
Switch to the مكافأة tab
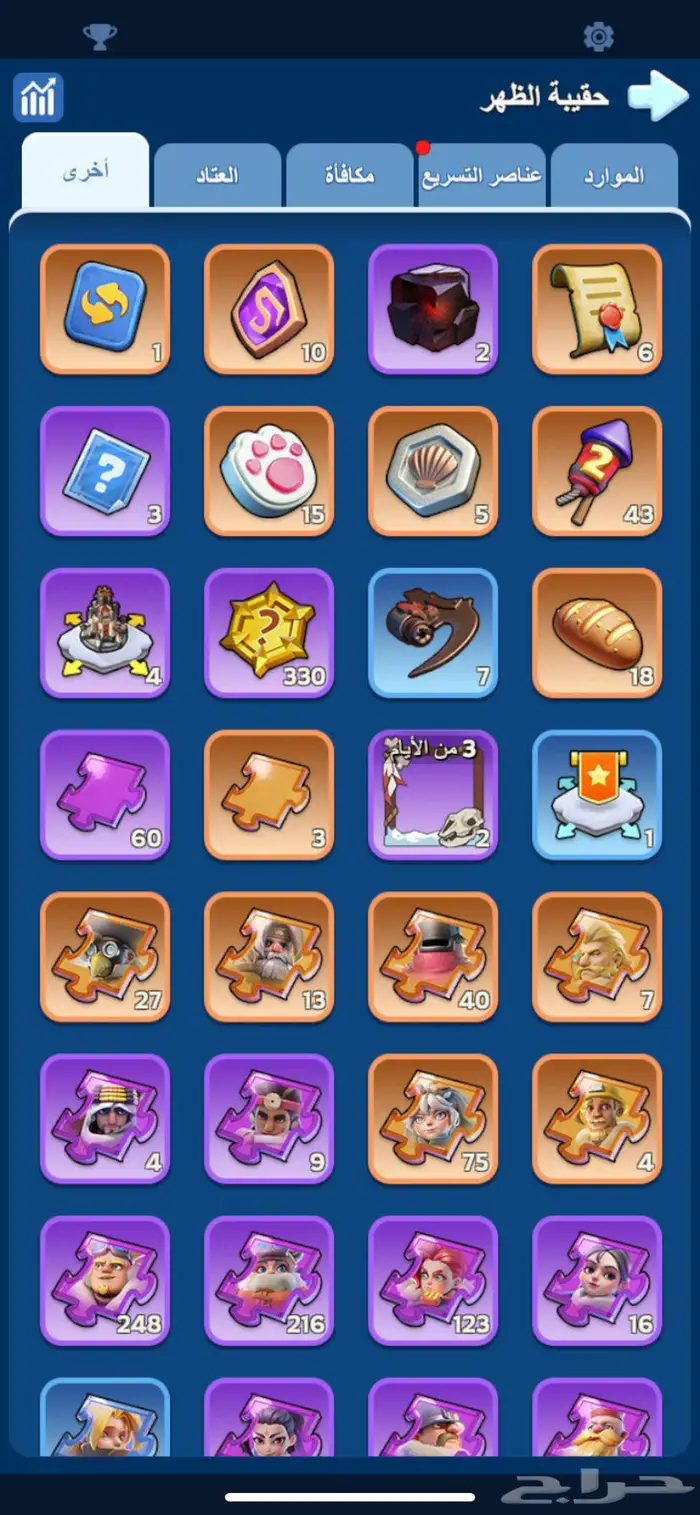click(x=350, y=176)
